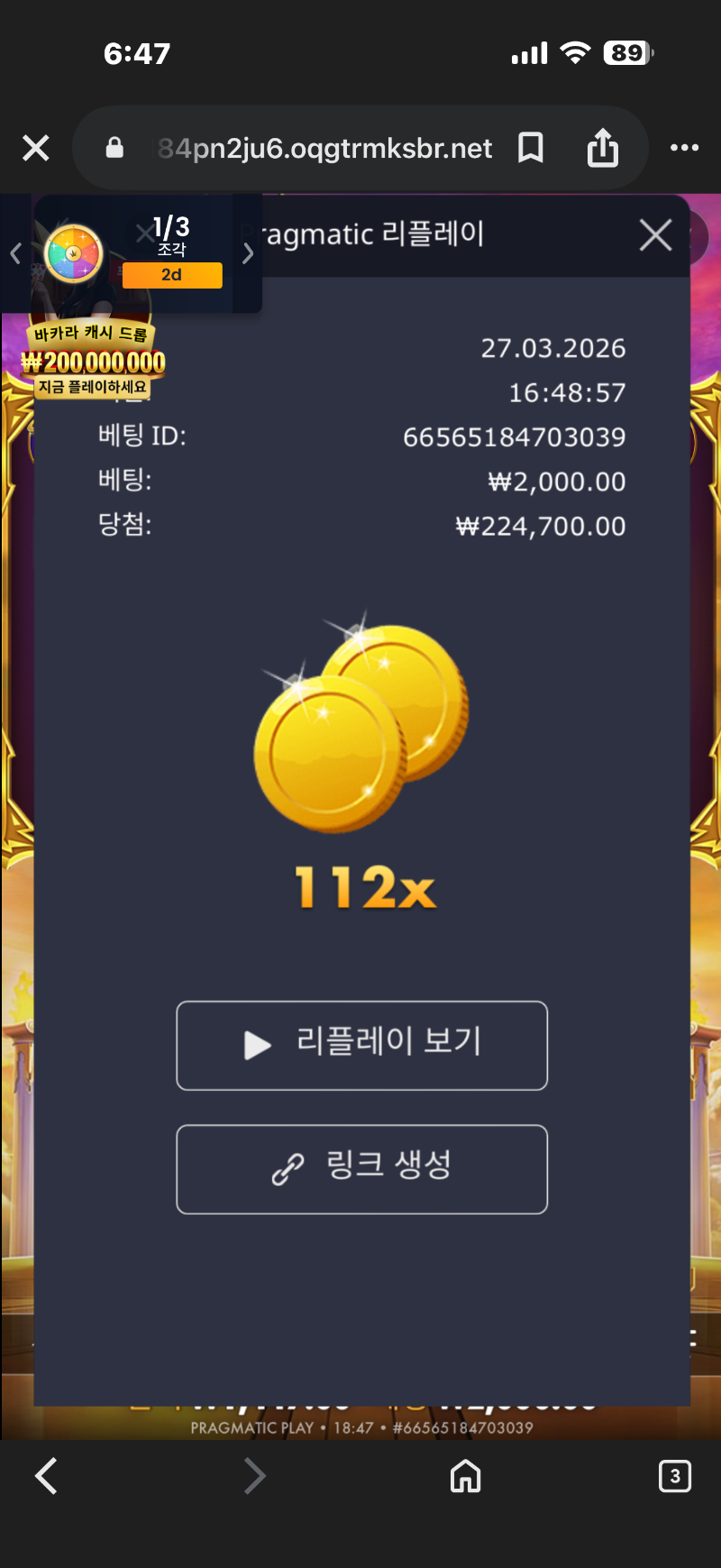
Task: Open the 바카라 캐시 드롭 promo banner
Action: pyautogui.click(x=93, y=362)
